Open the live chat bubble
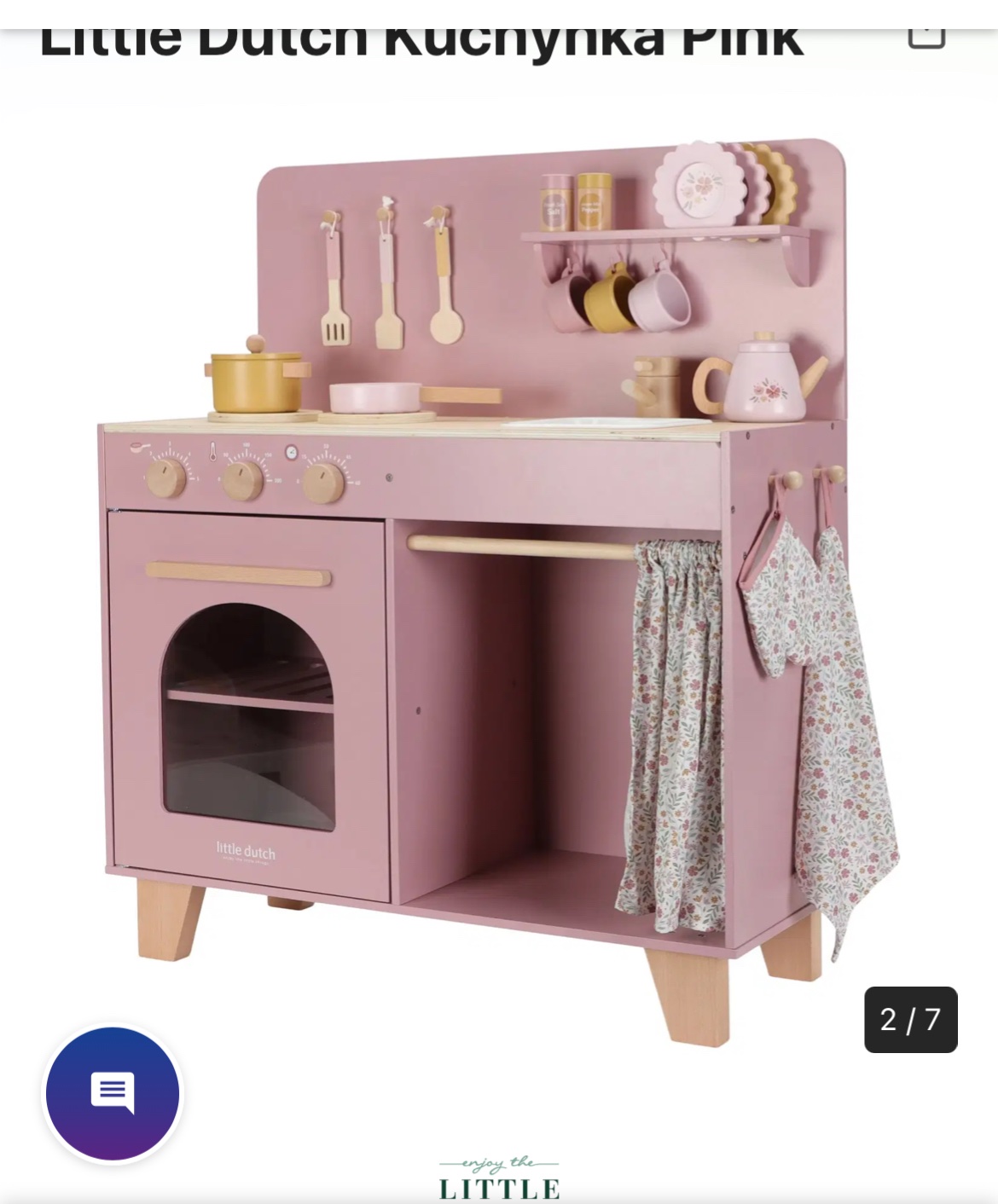The image size is (998, 1204). tap(113, 1093)
